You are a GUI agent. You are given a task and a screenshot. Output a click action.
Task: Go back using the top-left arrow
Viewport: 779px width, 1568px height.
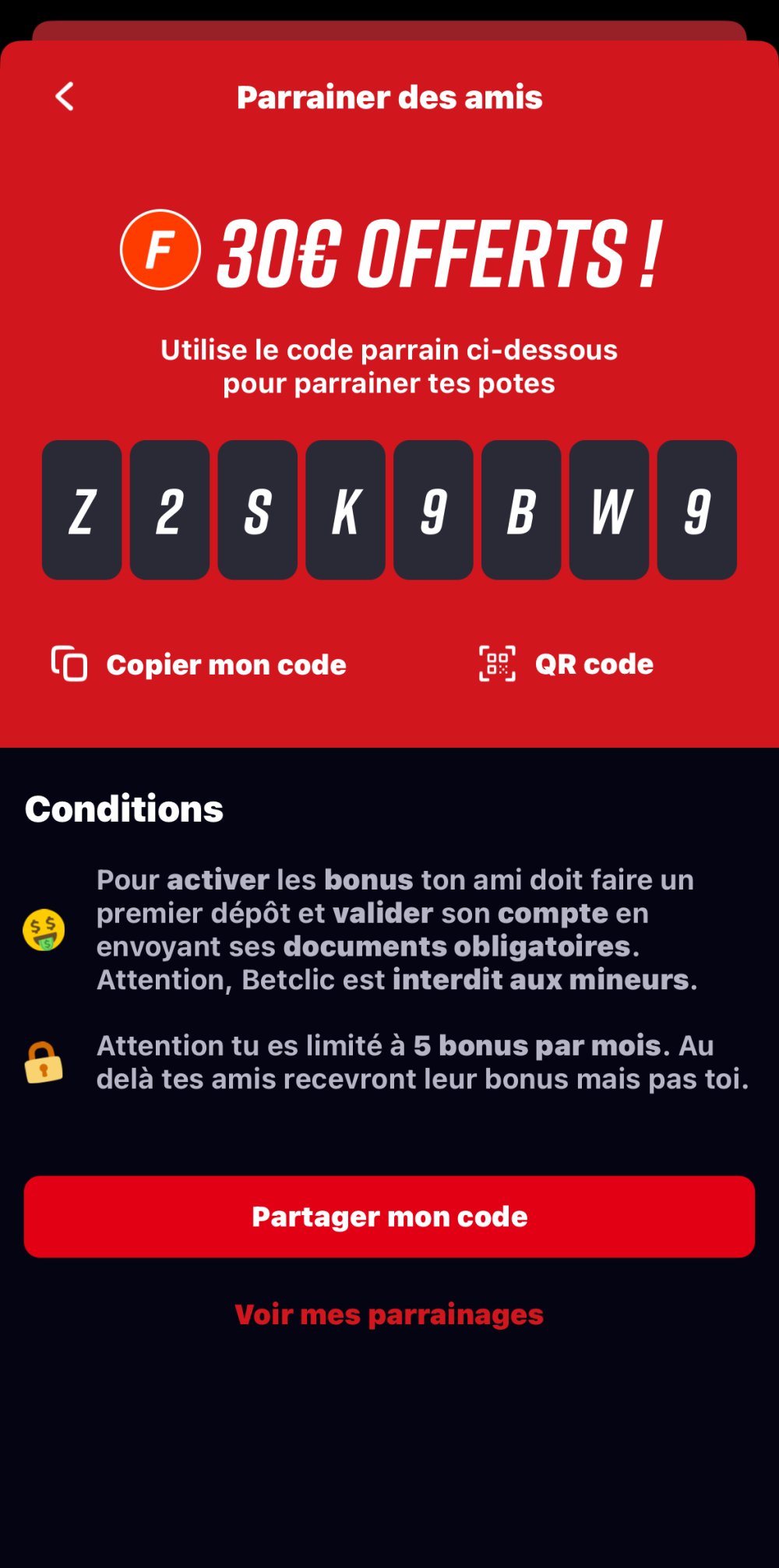click(65, 97)
